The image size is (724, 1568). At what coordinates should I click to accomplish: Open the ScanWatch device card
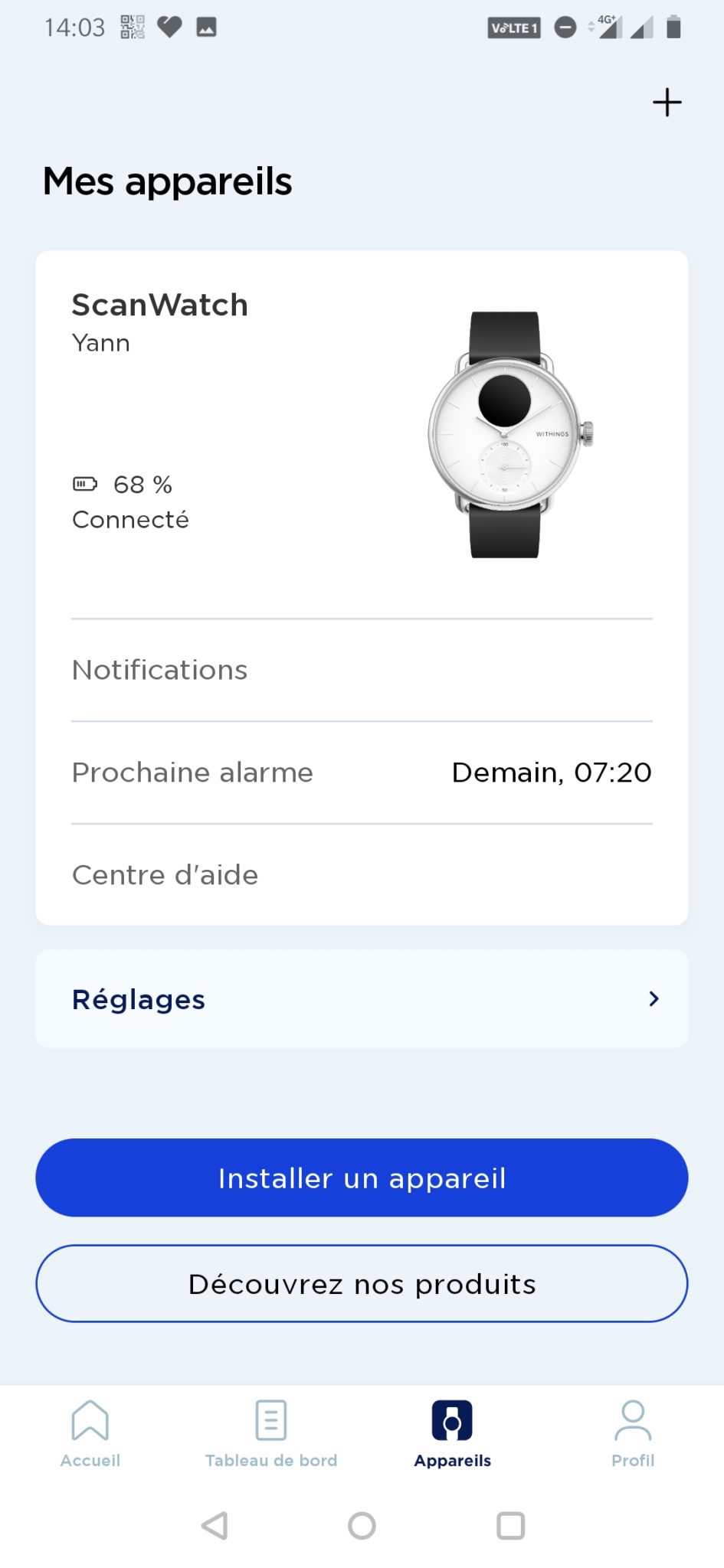tap(362, 434)
